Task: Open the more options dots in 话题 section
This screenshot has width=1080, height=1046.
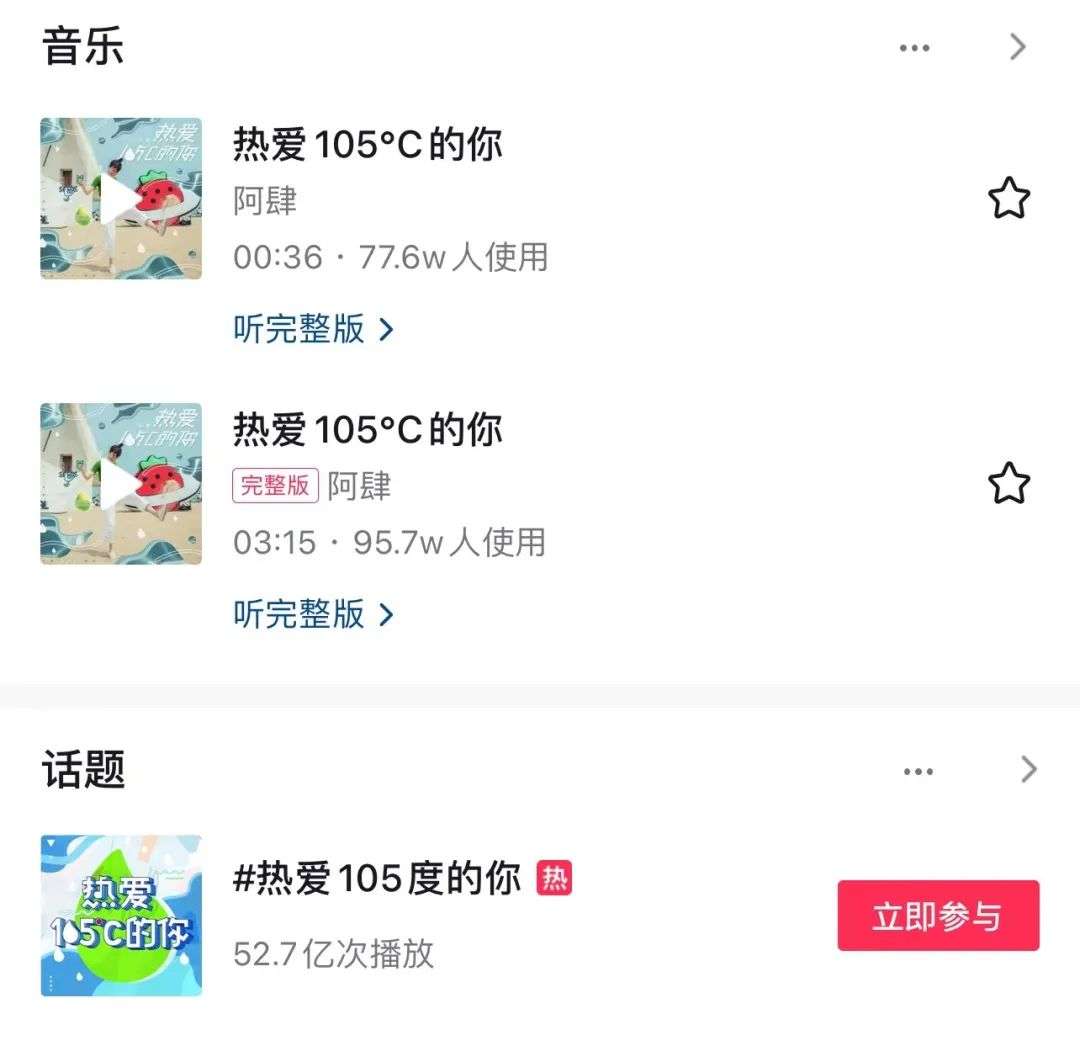Action: (x=918, y=771)
